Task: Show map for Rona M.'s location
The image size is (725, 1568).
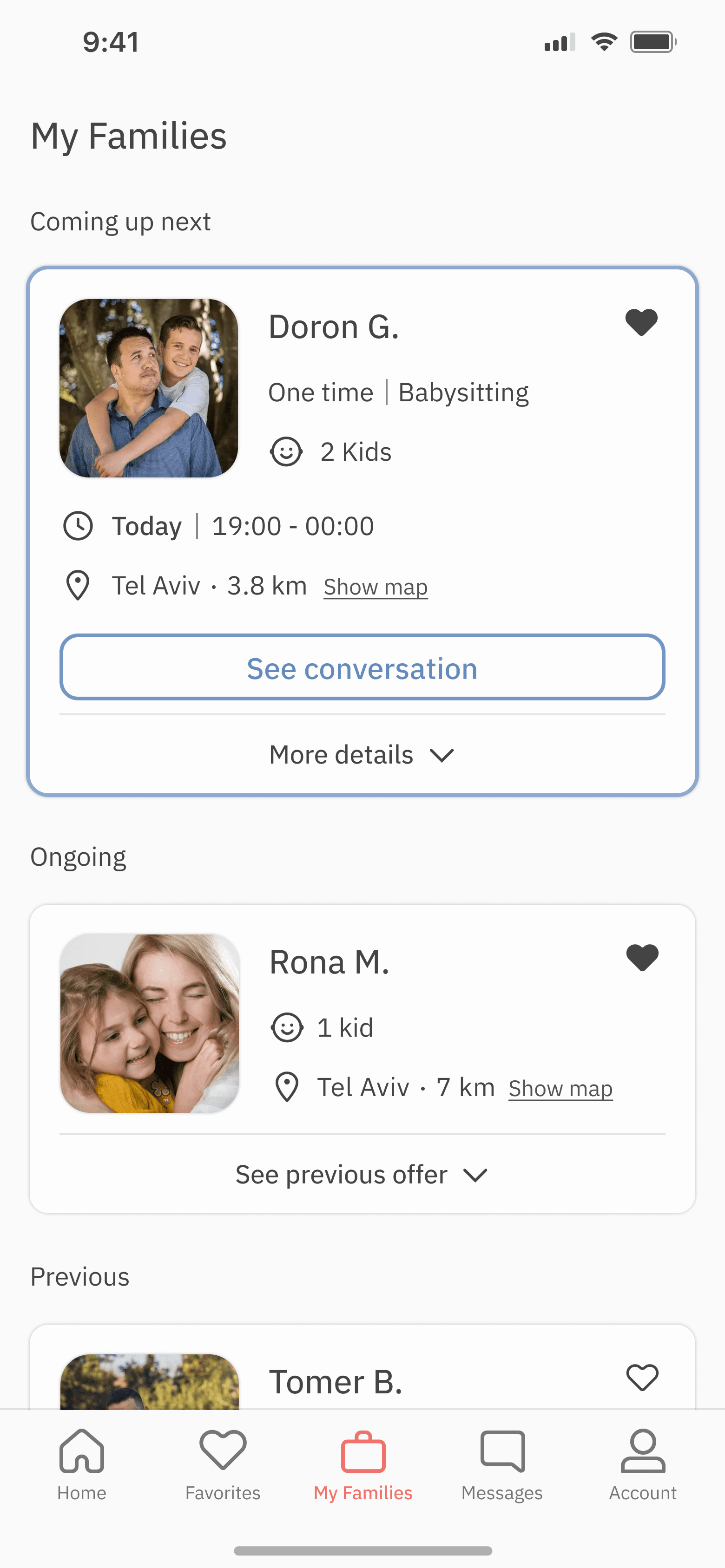Action: tap(560, 1089)
